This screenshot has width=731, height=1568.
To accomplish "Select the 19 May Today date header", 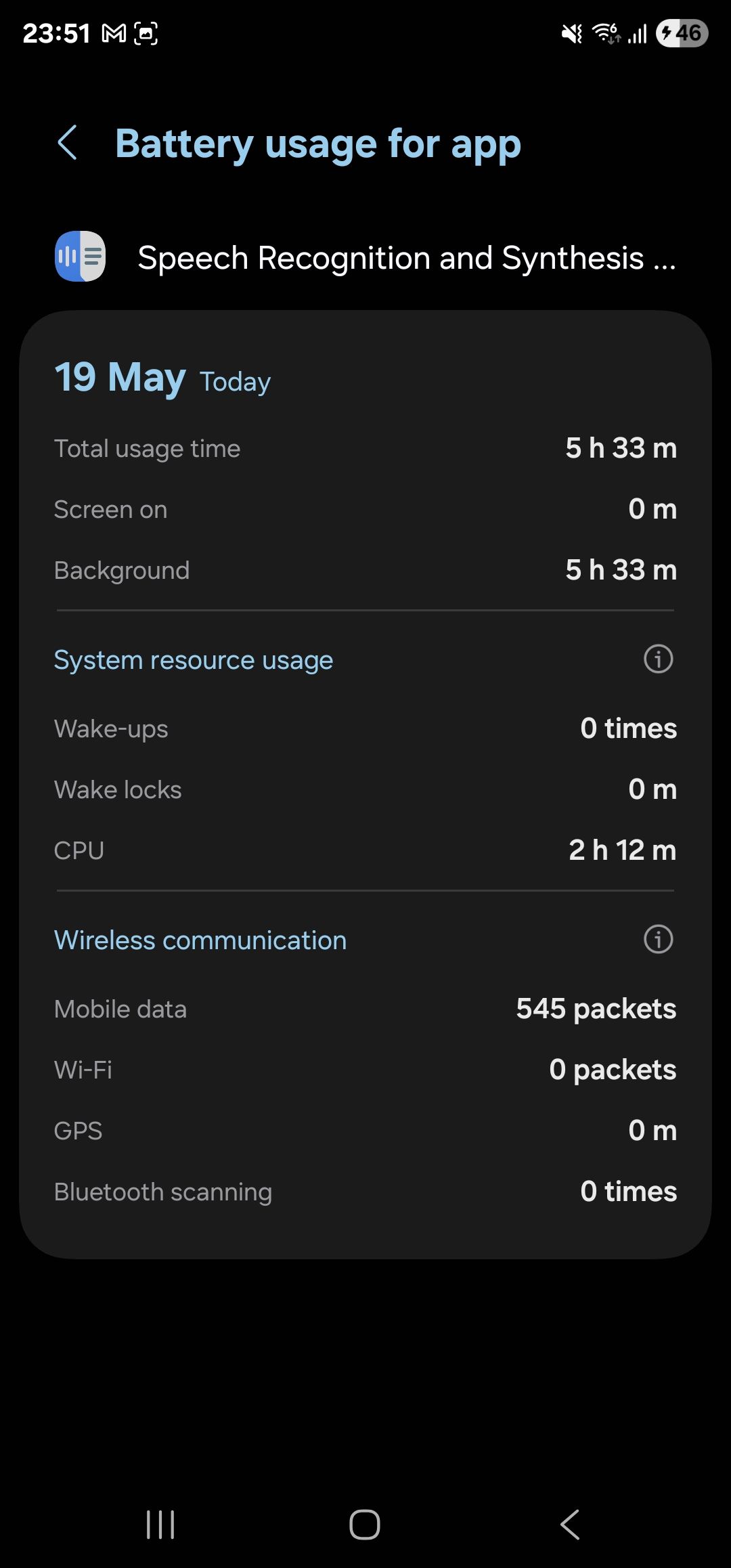I will point(162,378).
